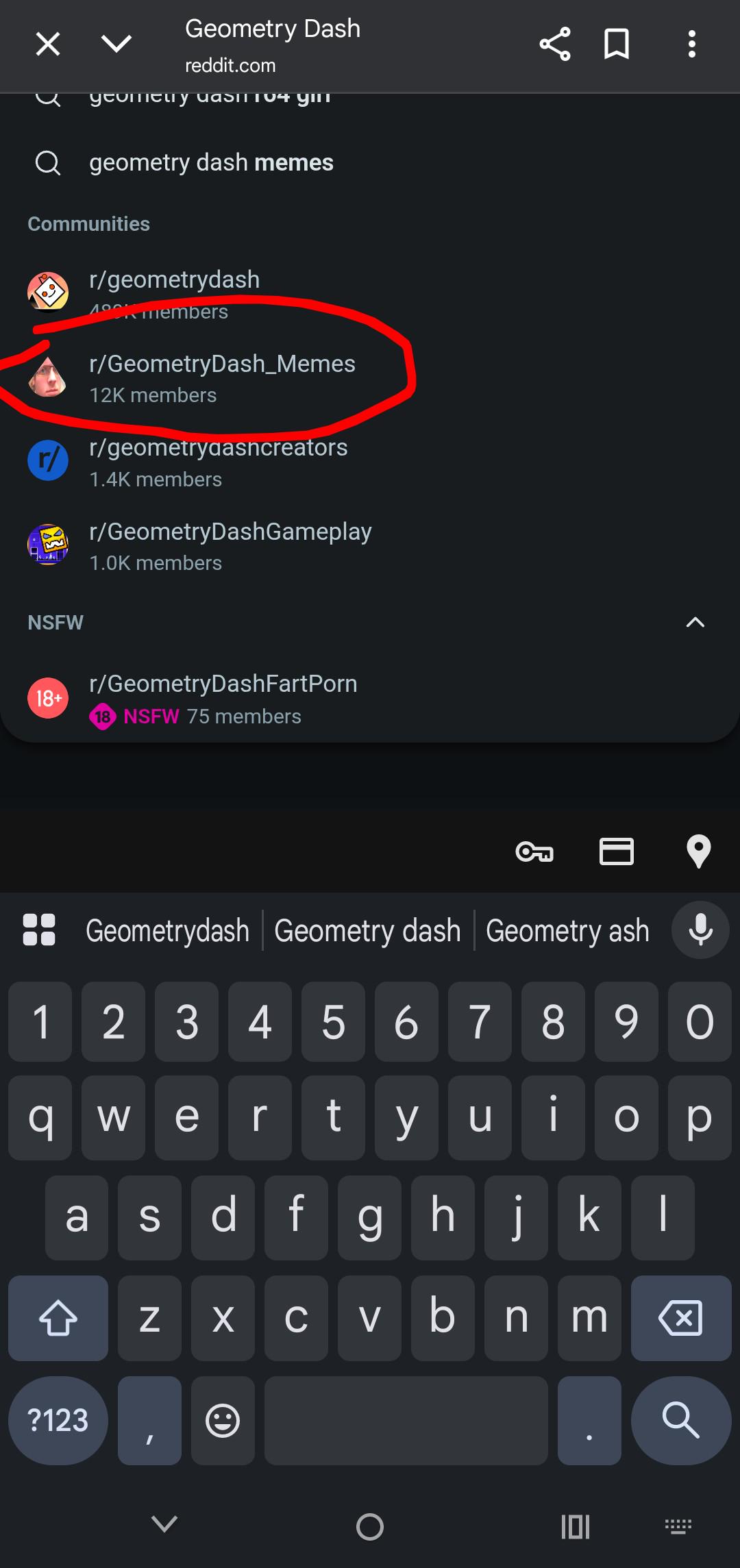
Task: Bookmark this page
Action: tap(617, 45)
